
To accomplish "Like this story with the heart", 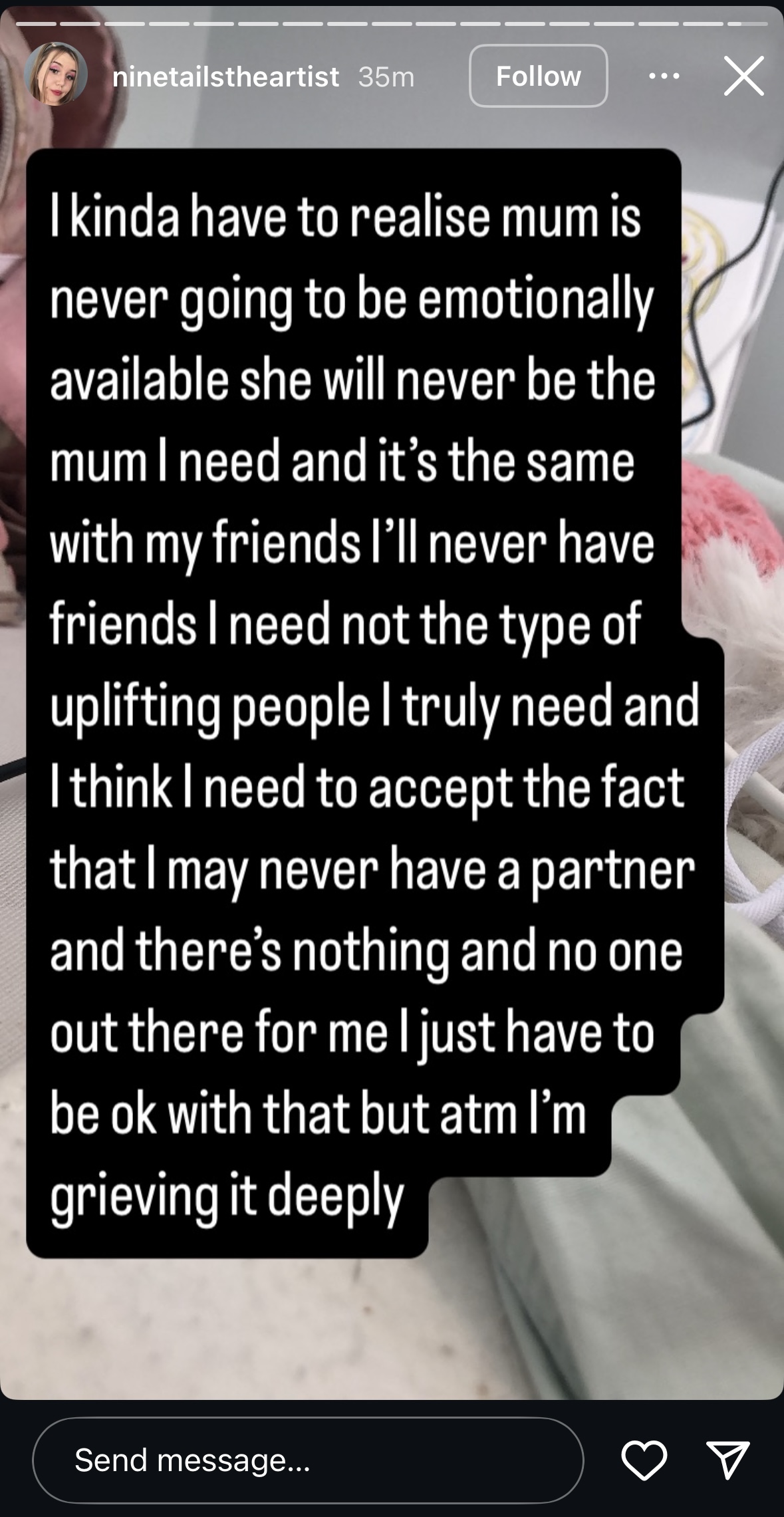I will coord(644,1460).
